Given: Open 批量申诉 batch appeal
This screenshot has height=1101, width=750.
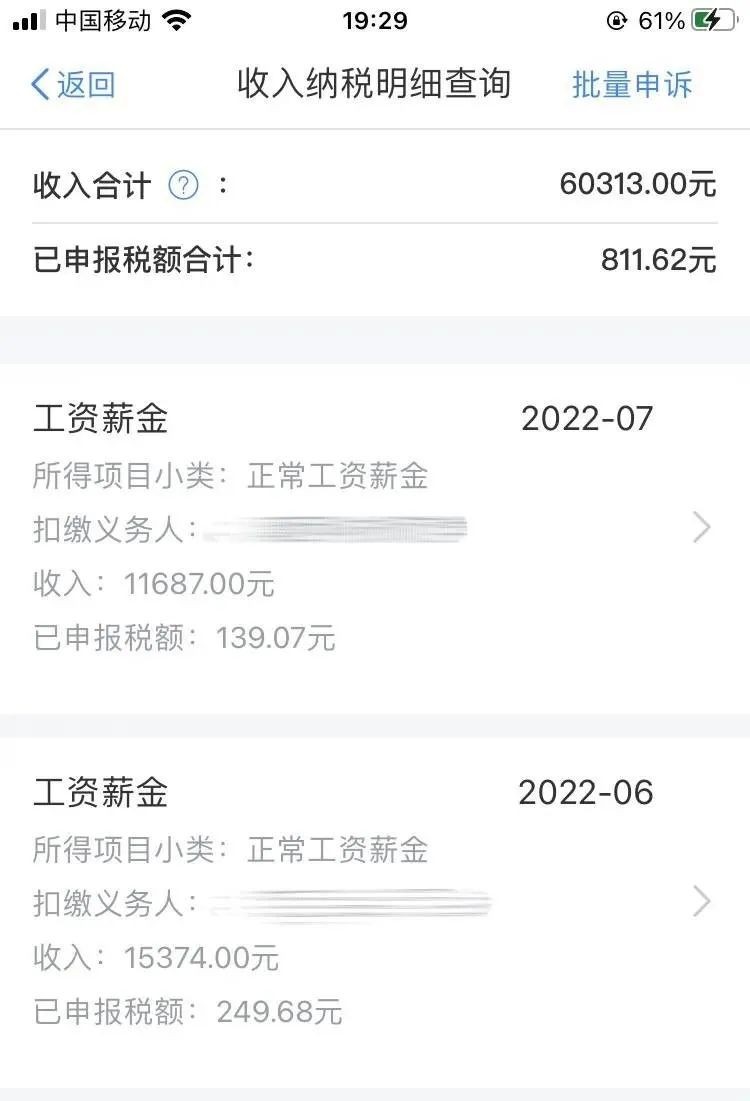Looking at the screenshot, I should coord(631,85).
